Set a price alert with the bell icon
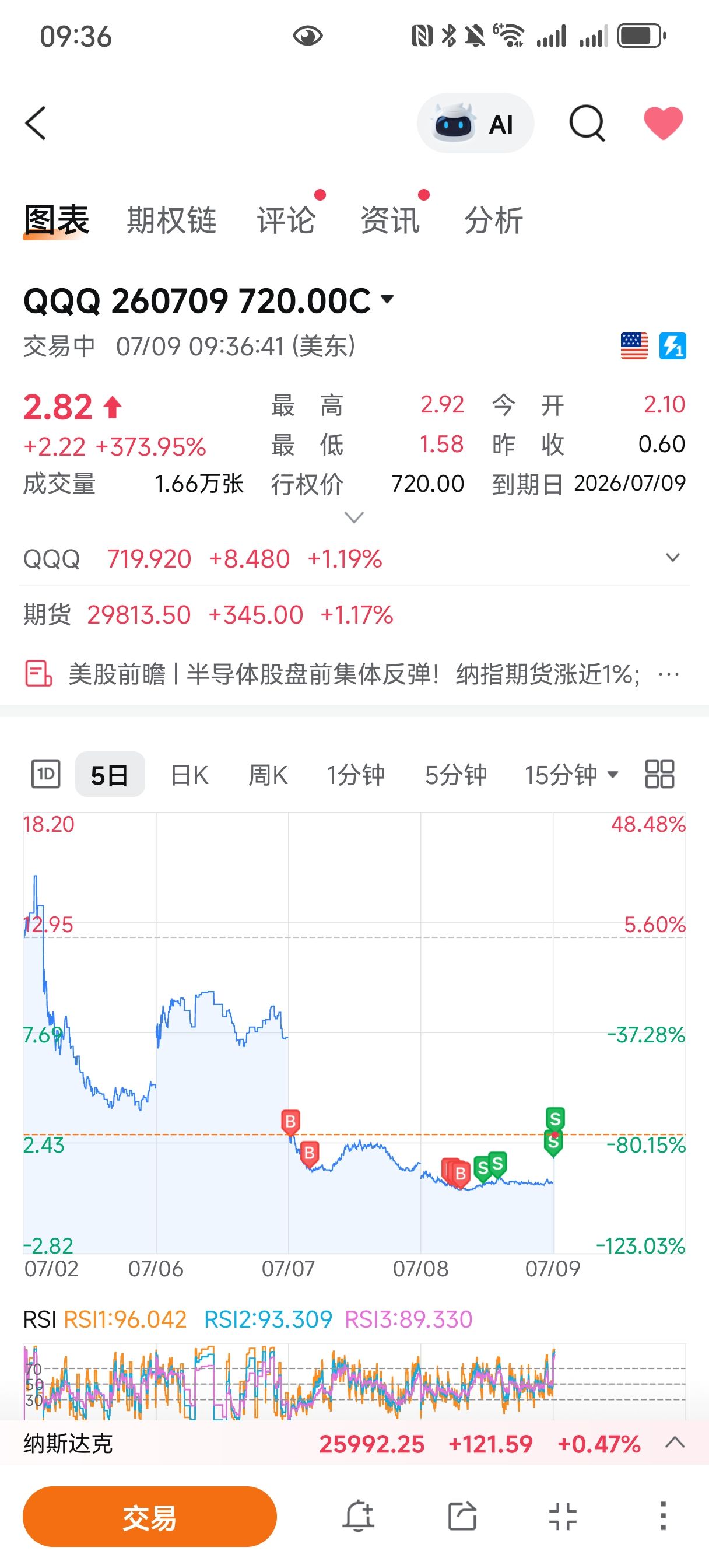This screenshot has height=1568, width=709. pyautogui.click(x=359, y=1515)
